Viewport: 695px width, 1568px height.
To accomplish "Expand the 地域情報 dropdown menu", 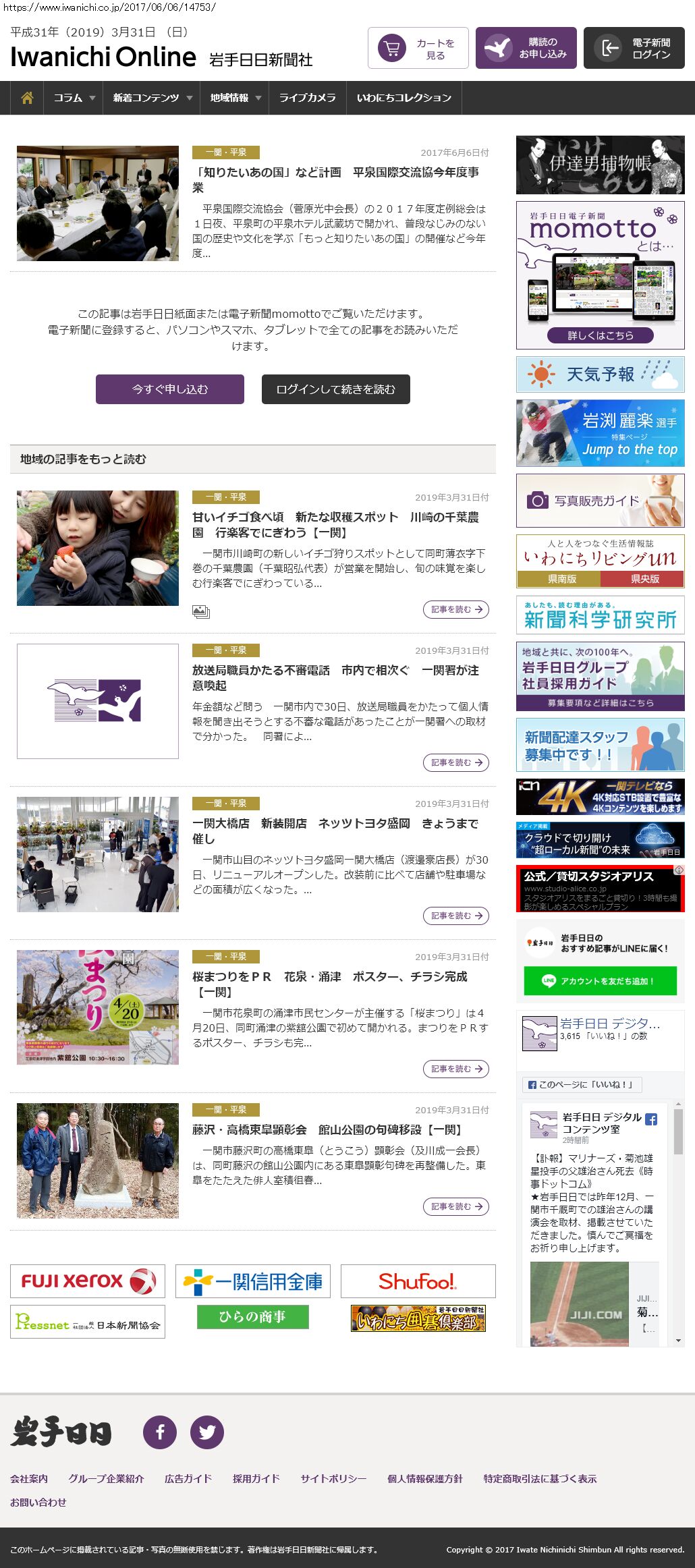I will coord(235,98).
